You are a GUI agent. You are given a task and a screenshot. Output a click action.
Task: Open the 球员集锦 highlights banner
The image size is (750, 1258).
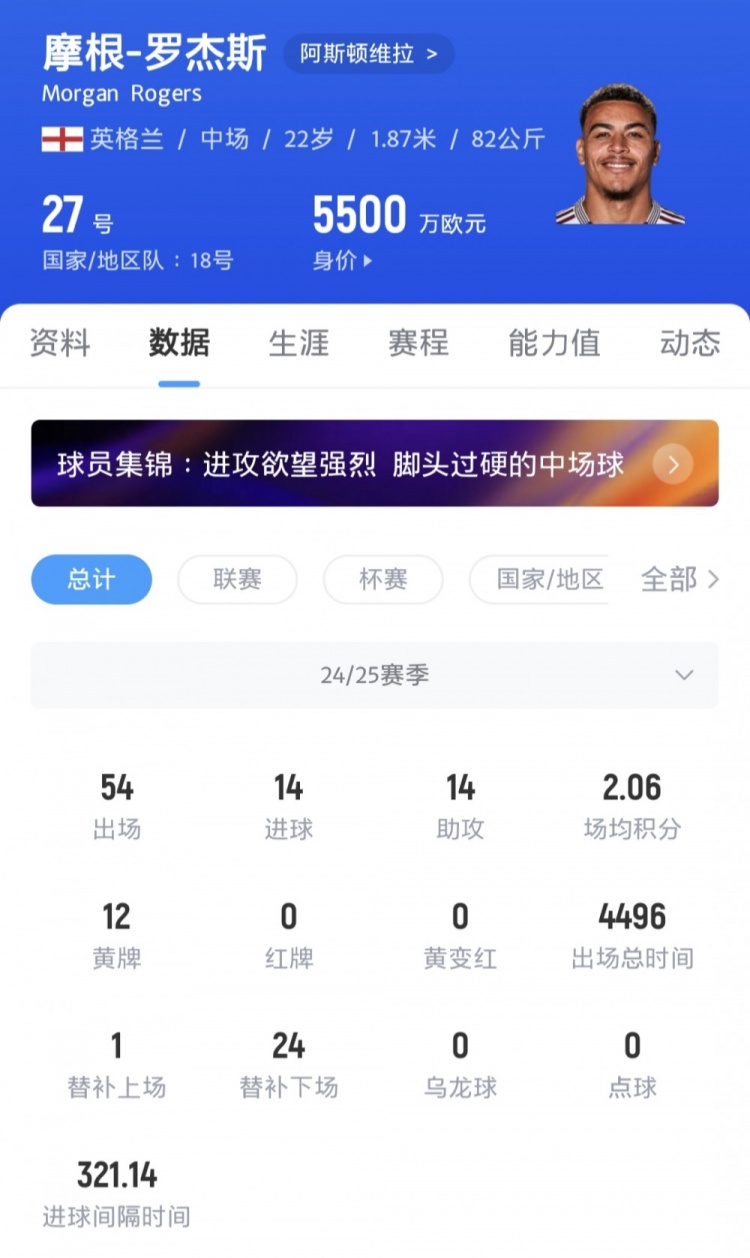coord(374,464)
